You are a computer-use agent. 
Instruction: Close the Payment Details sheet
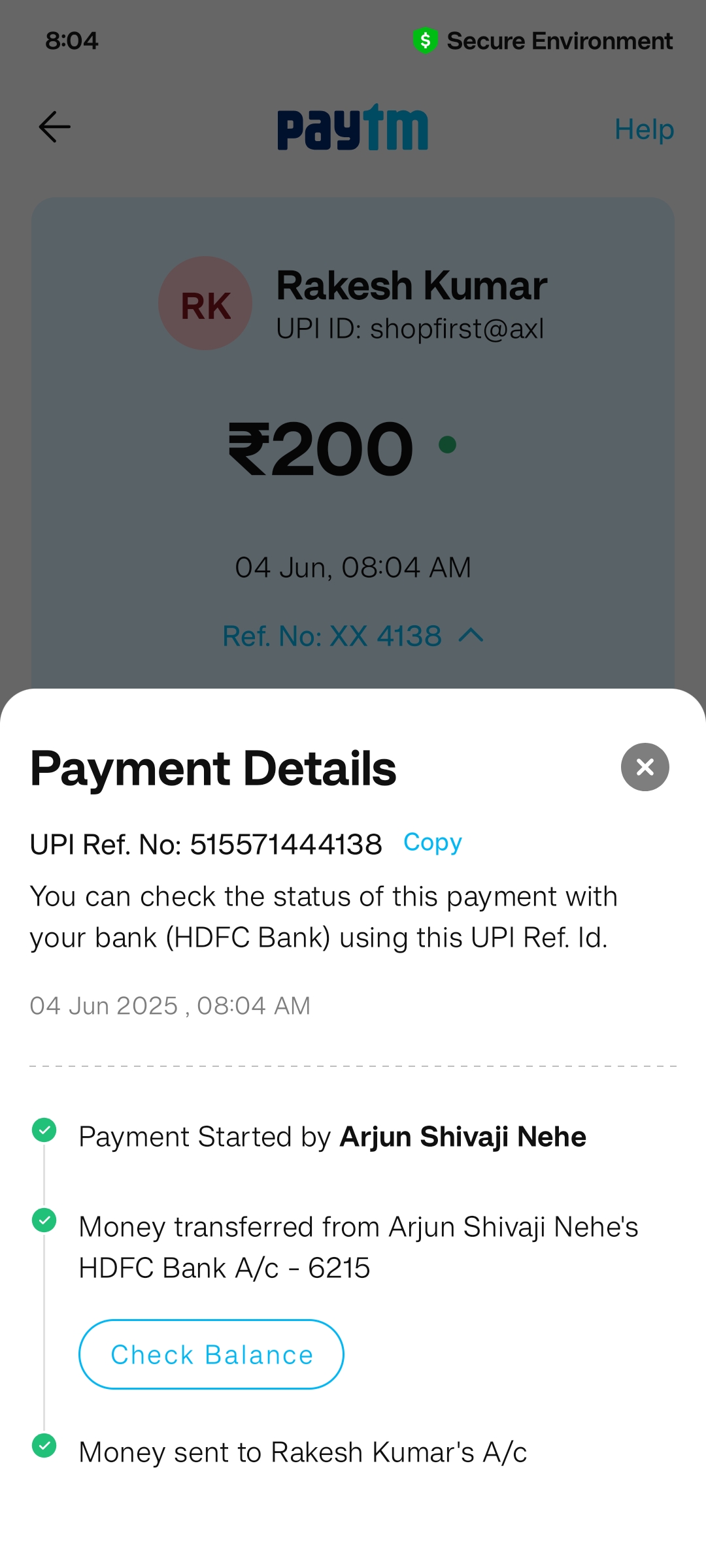point(645,767)
